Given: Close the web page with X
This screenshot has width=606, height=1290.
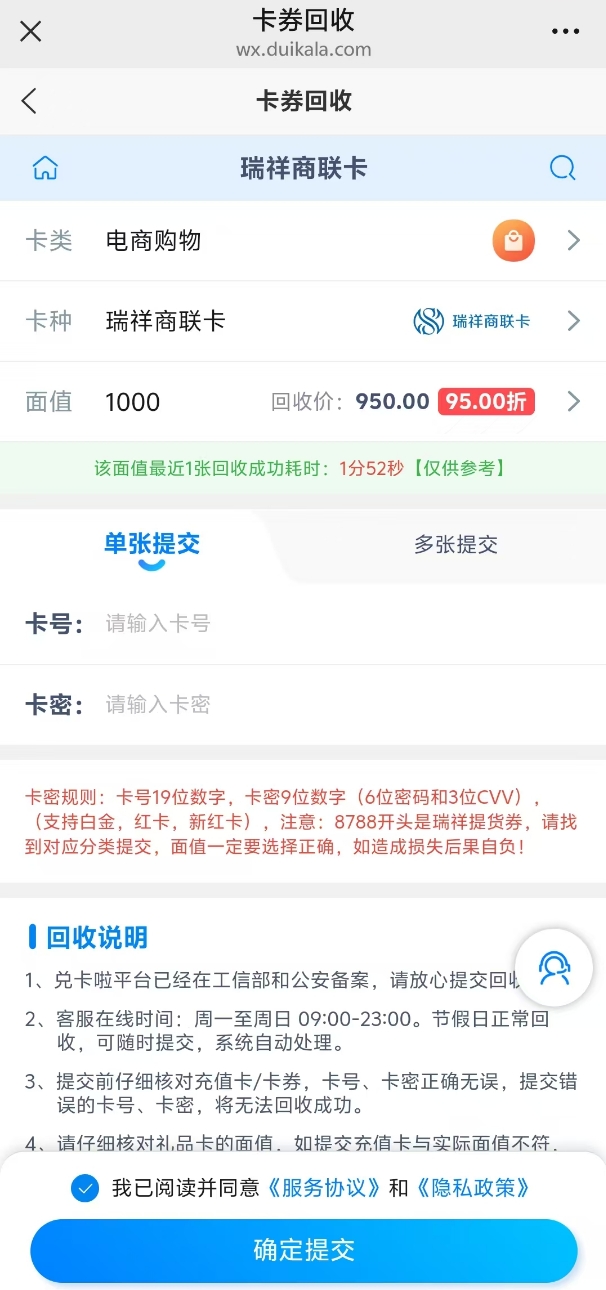Looking at the screenshot, I should click(x=31, y=31).
